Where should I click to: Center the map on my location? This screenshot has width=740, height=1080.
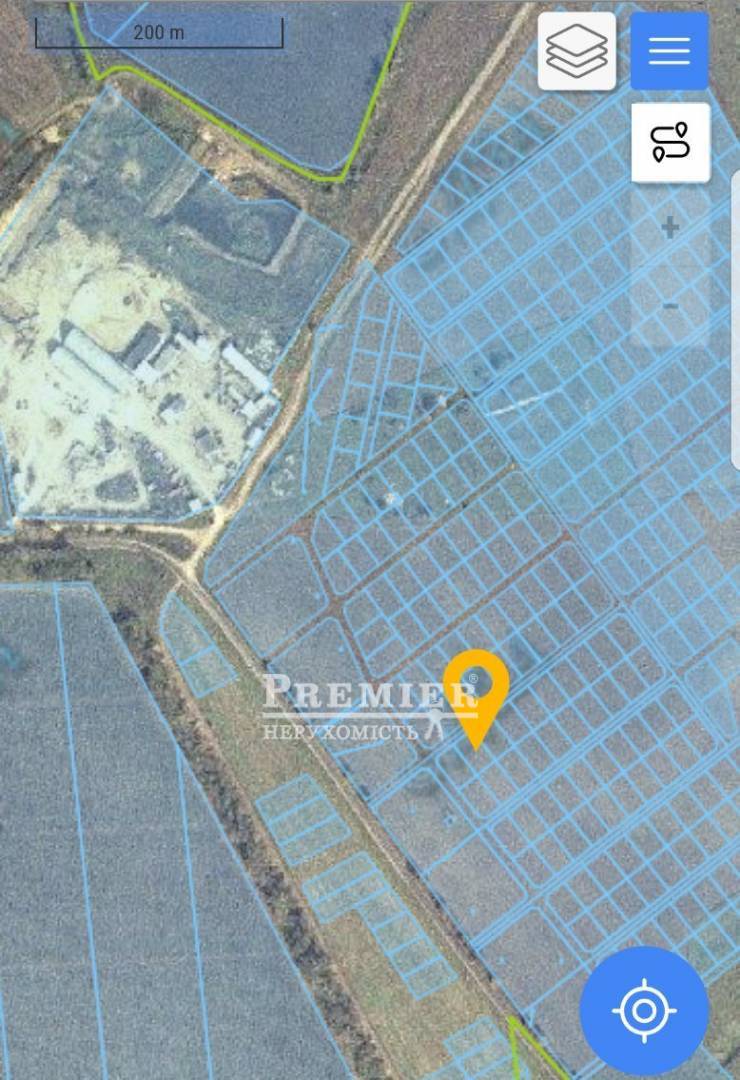coord(644,1010)
